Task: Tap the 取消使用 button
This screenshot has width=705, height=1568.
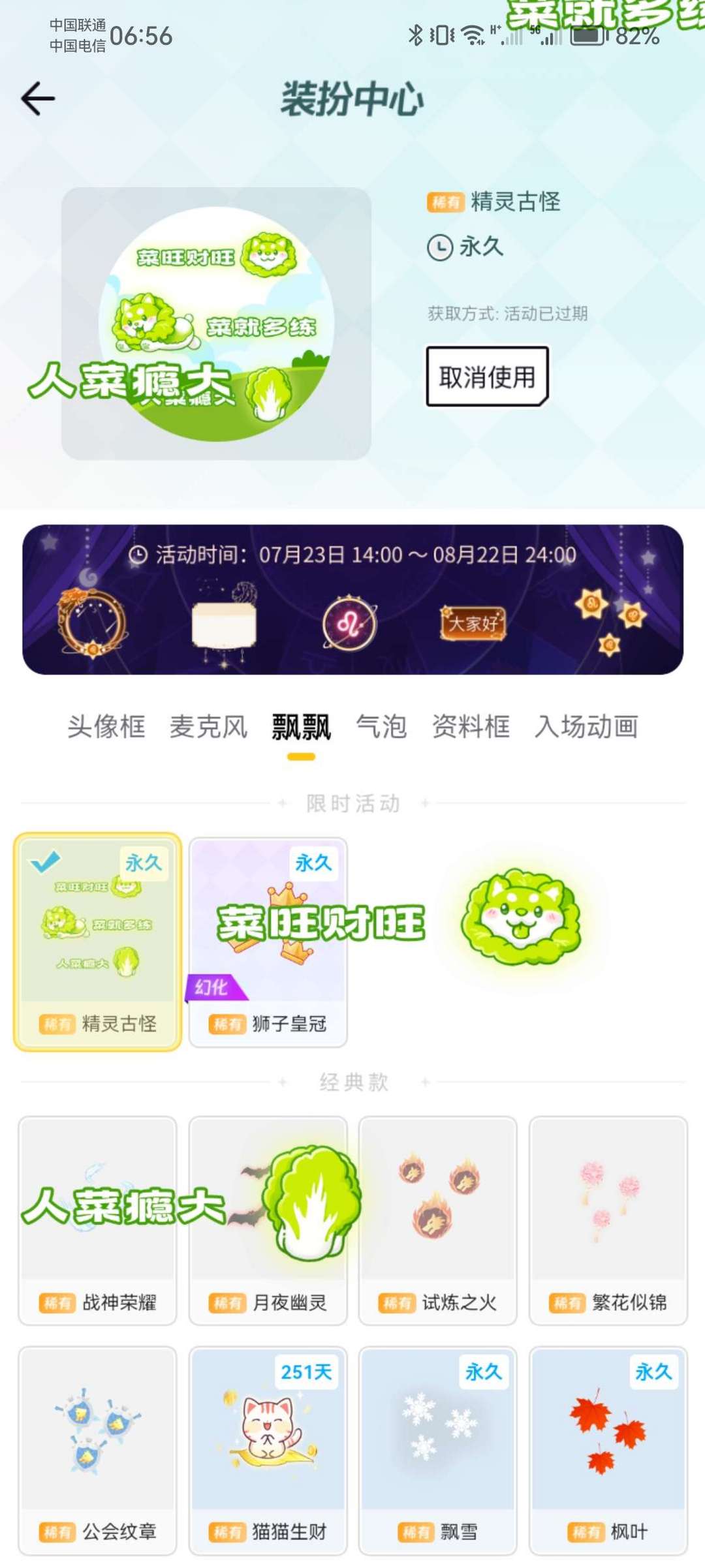Action: tap(487, 377)
